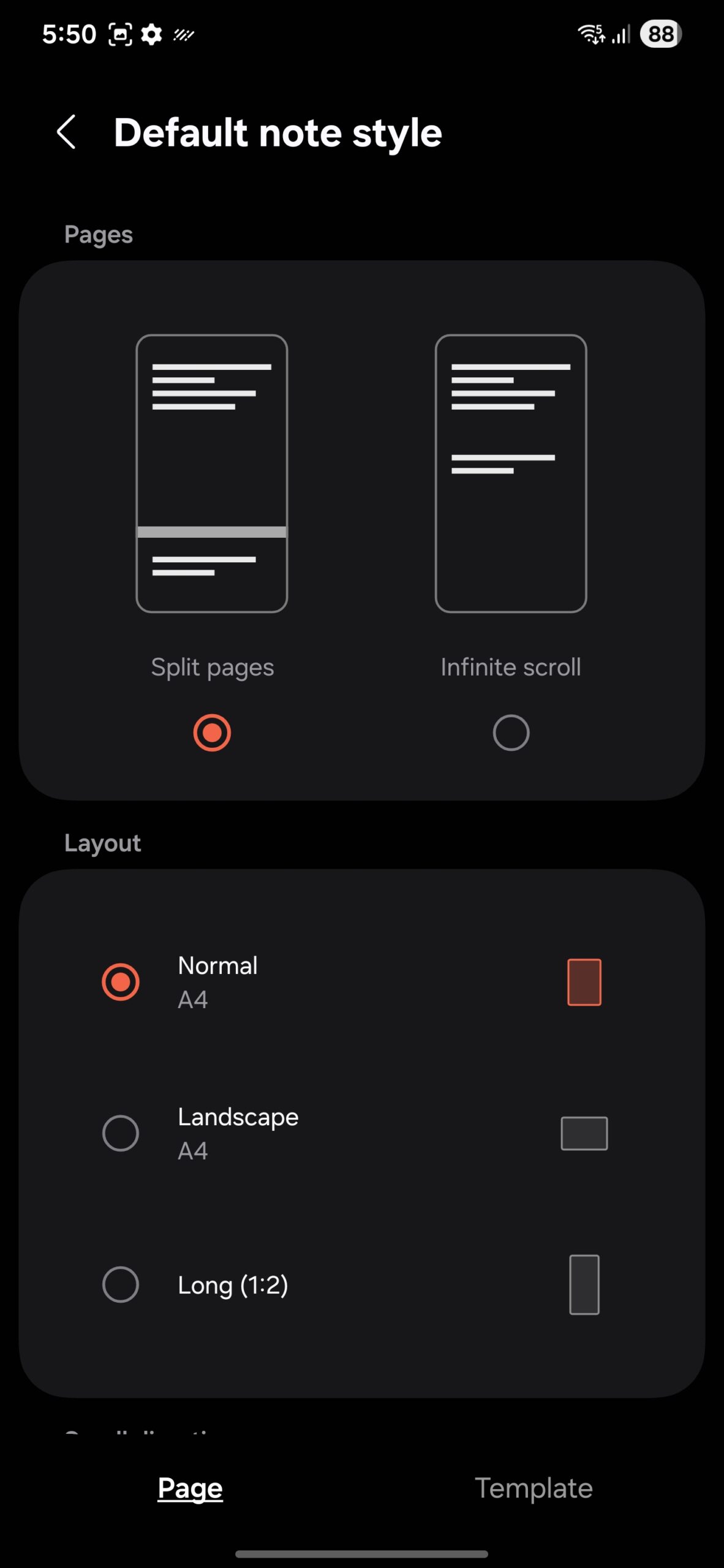
Task: Choose Long (1:2) layout
Action: tap(121, 1284)
